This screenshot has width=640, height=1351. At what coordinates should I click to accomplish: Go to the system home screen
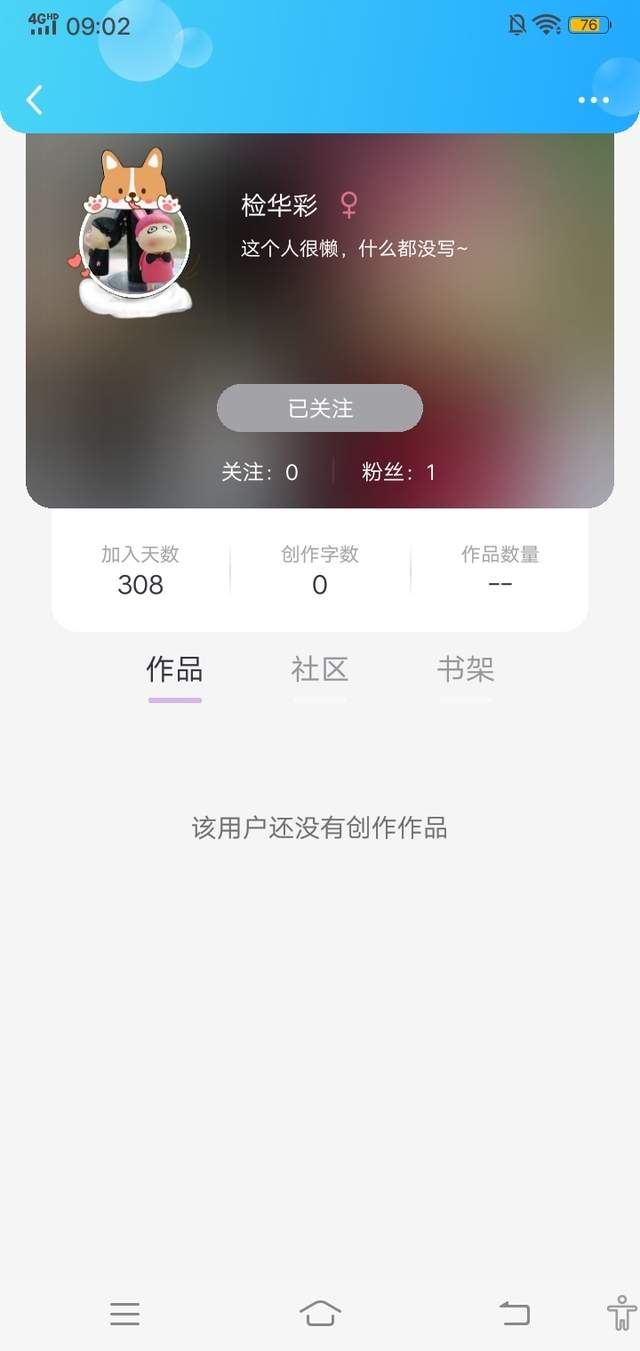pos(320,1313)
